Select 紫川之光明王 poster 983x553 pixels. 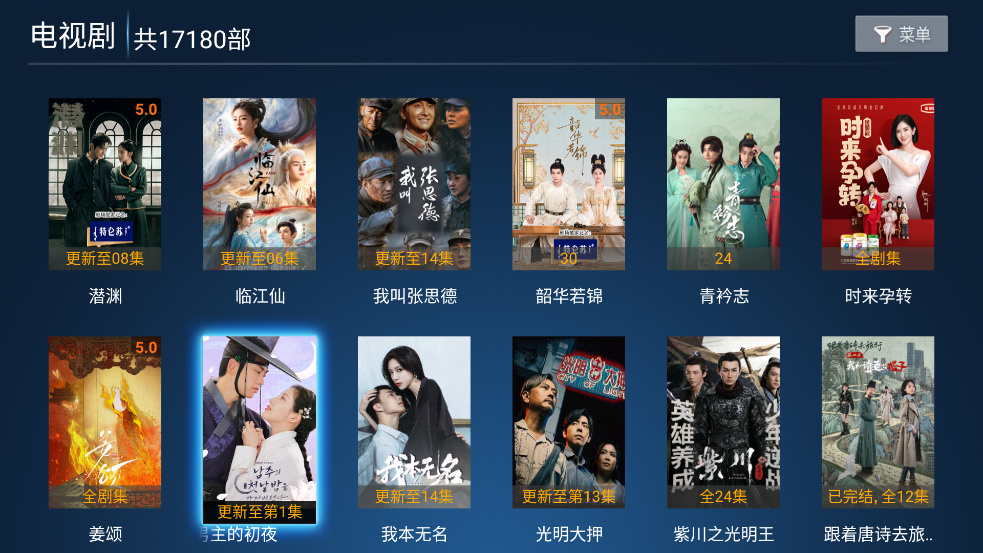723,422
